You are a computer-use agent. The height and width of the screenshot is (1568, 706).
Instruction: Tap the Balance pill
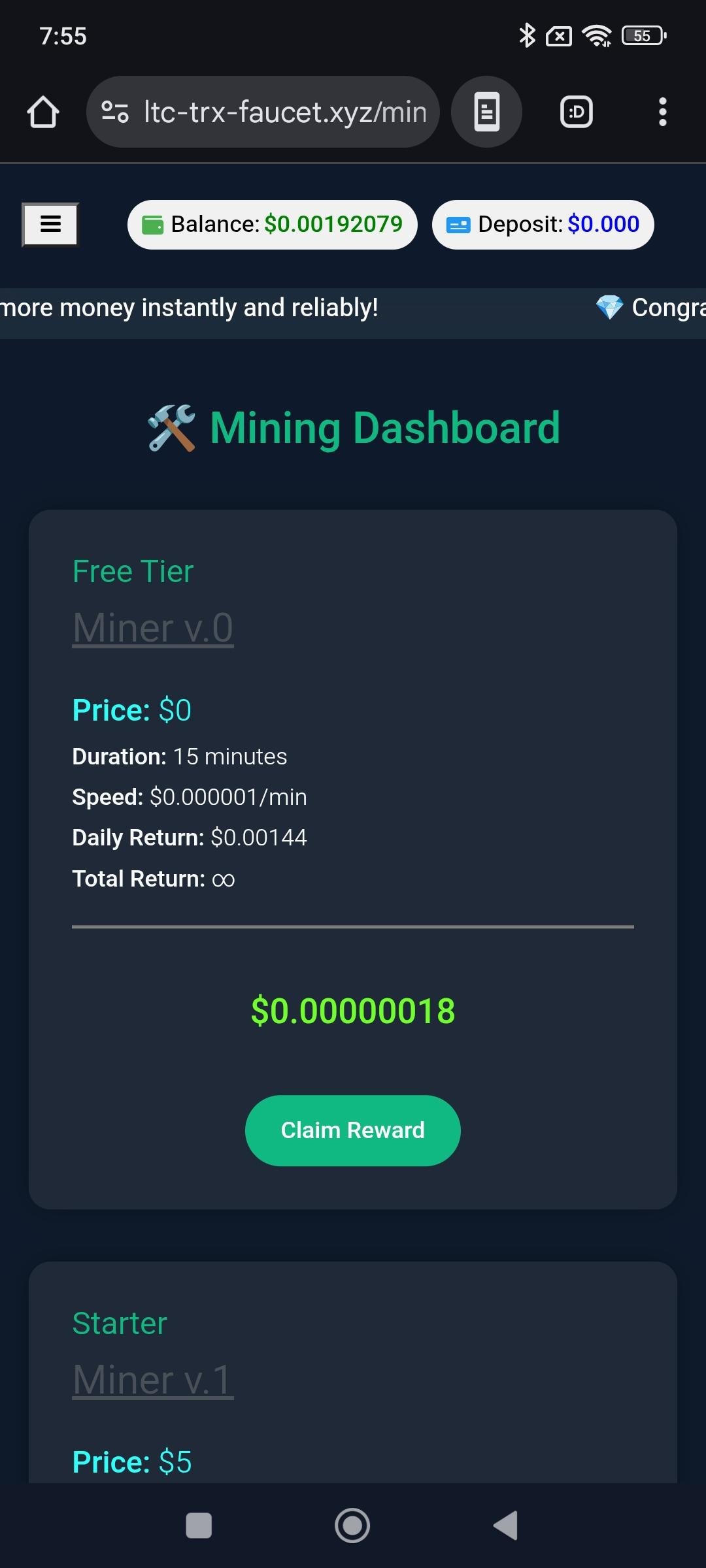click(272, 224)
